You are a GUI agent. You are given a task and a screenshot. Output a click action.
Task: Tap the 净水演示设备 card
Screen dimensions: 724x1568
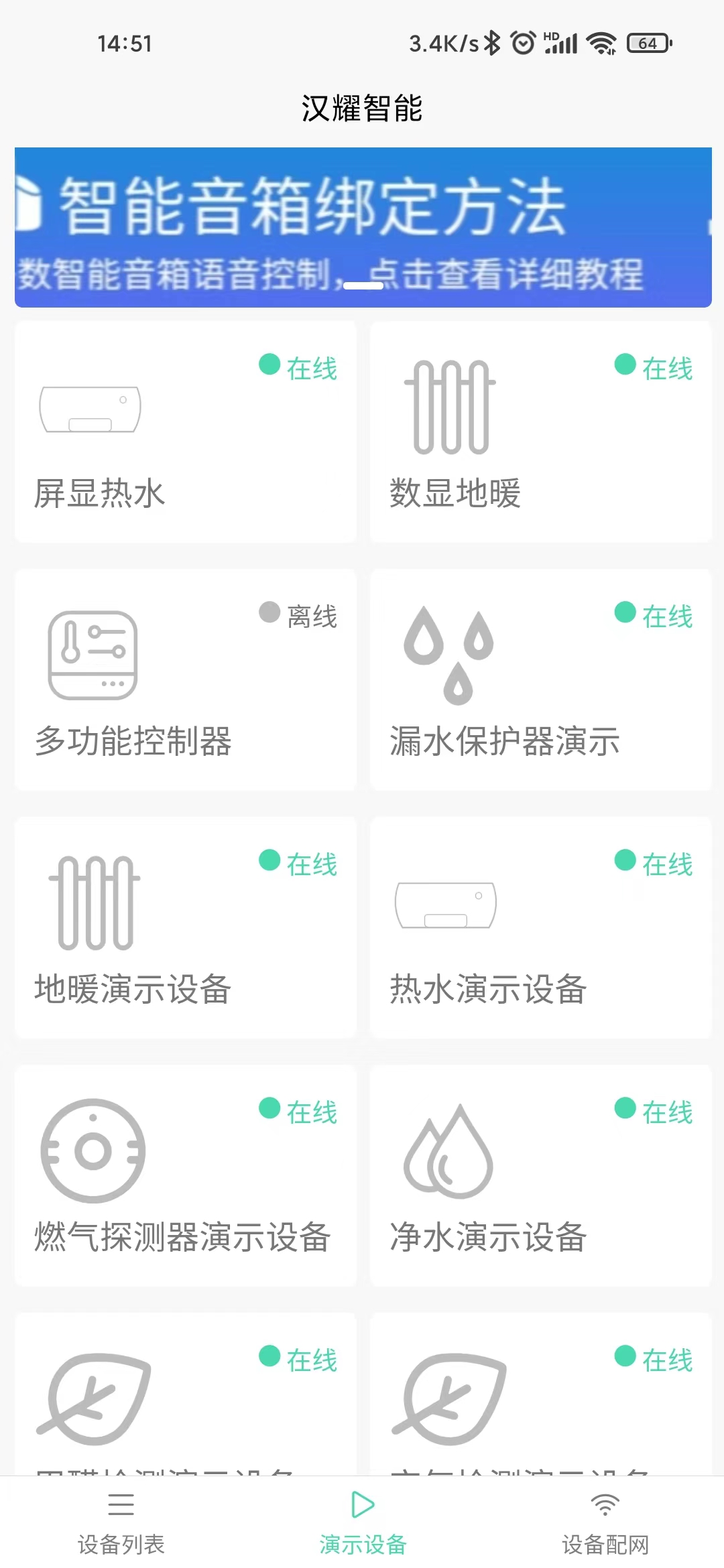click(x=541, y=1175)
